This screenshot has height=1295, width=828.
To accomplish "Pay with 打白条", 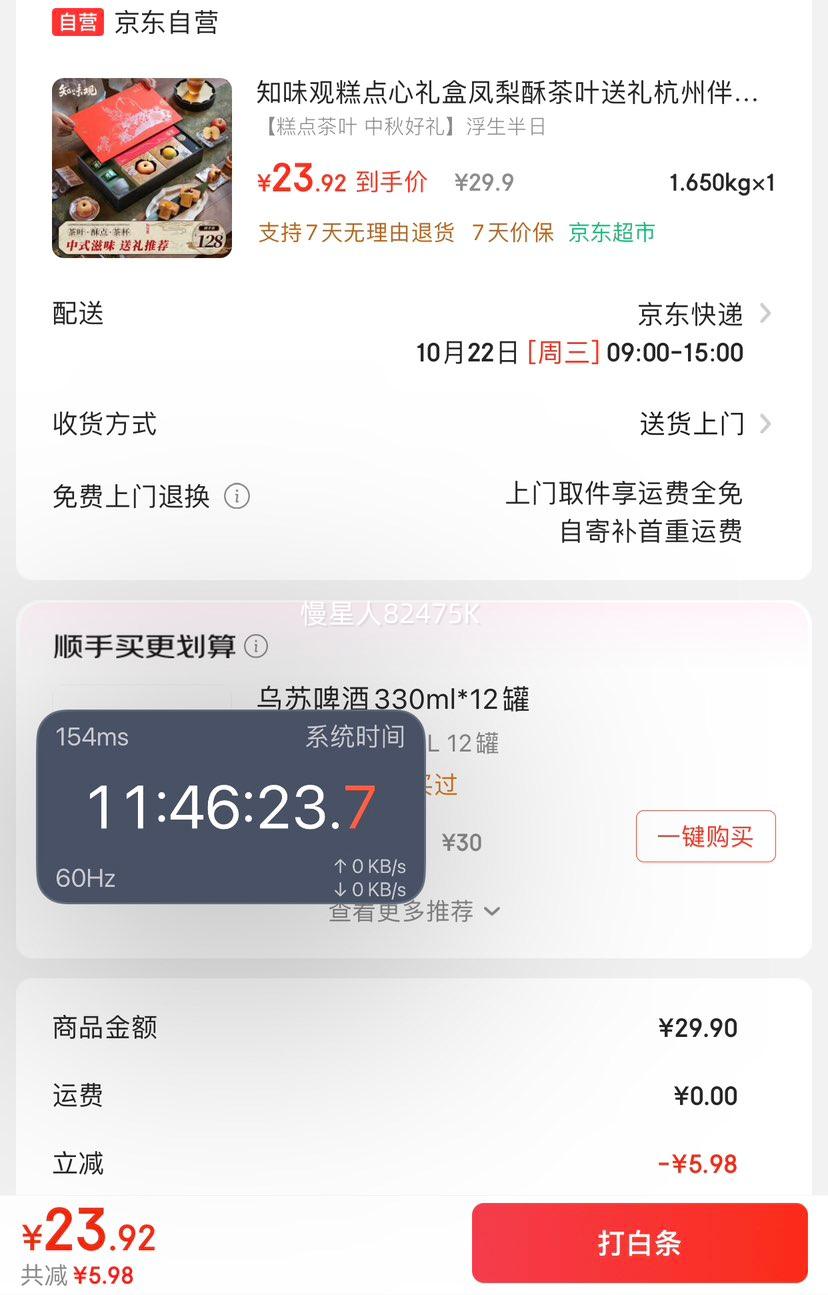I will pyautogui.click(x=639, y=1243).
